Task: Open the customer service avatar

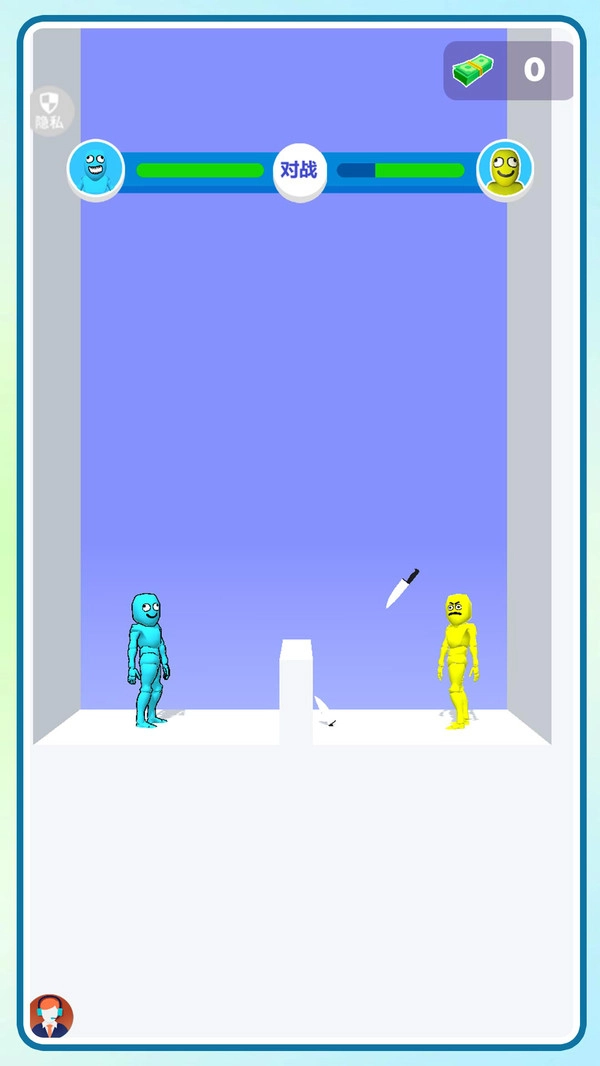Action: pos(50,1016)
